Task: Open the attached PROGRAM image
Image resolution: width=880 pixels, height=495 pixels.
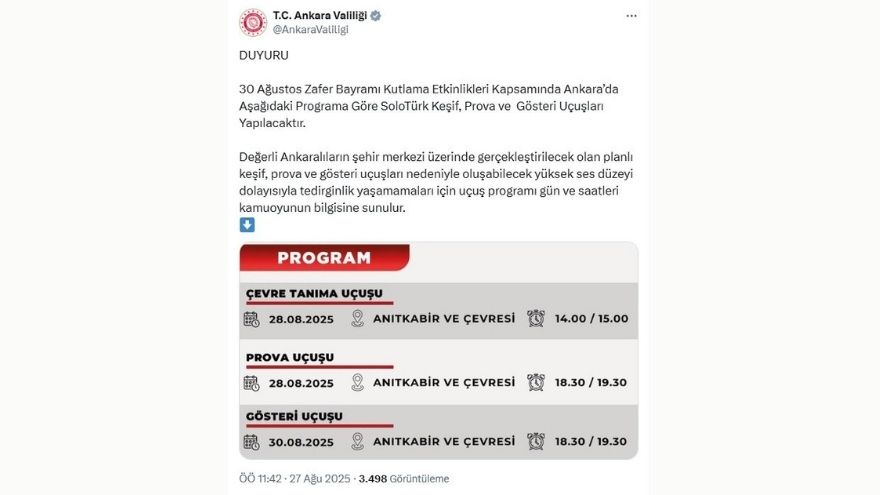Action: point(438,350)
